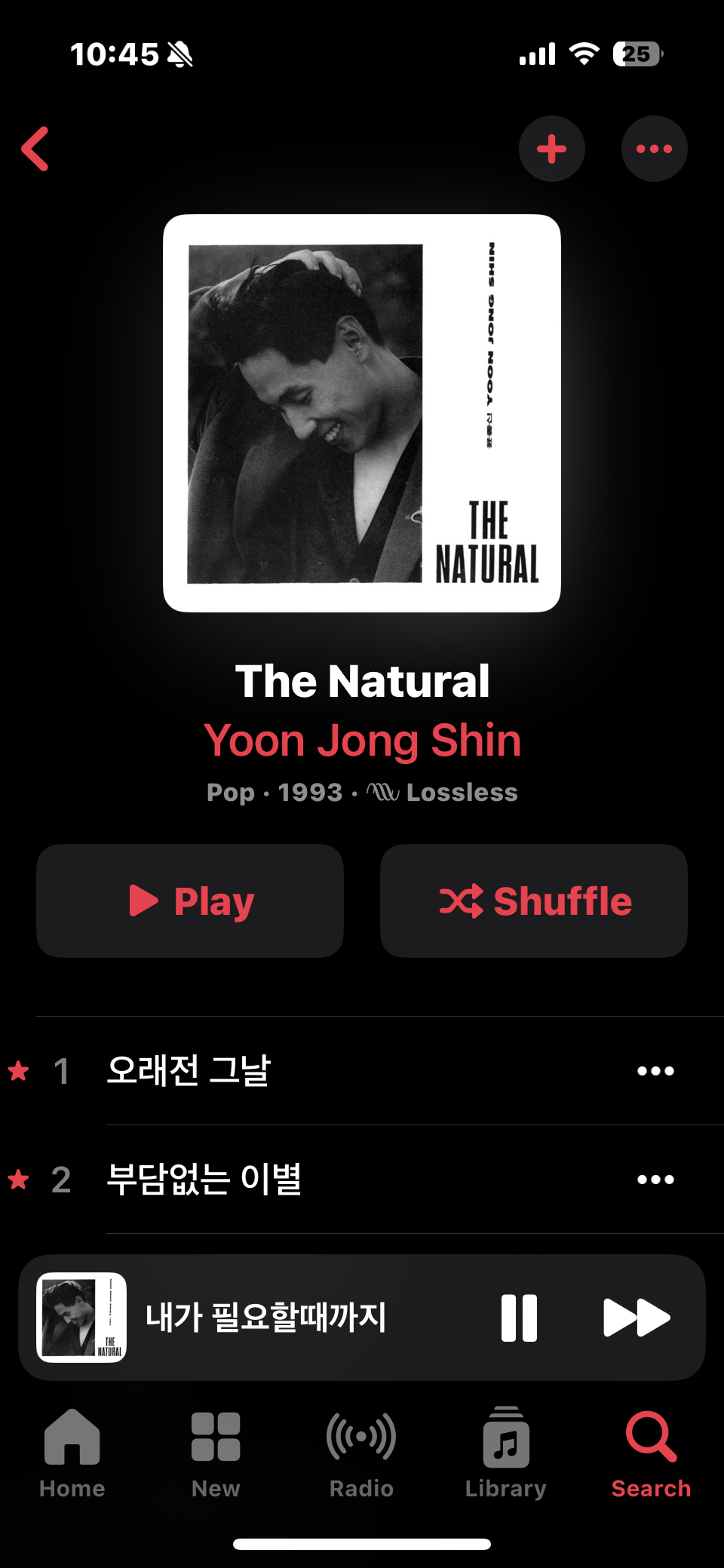Switch to the Home tab
The width and height of the screenshot is (724, 1568).
tap(72, 1453)
